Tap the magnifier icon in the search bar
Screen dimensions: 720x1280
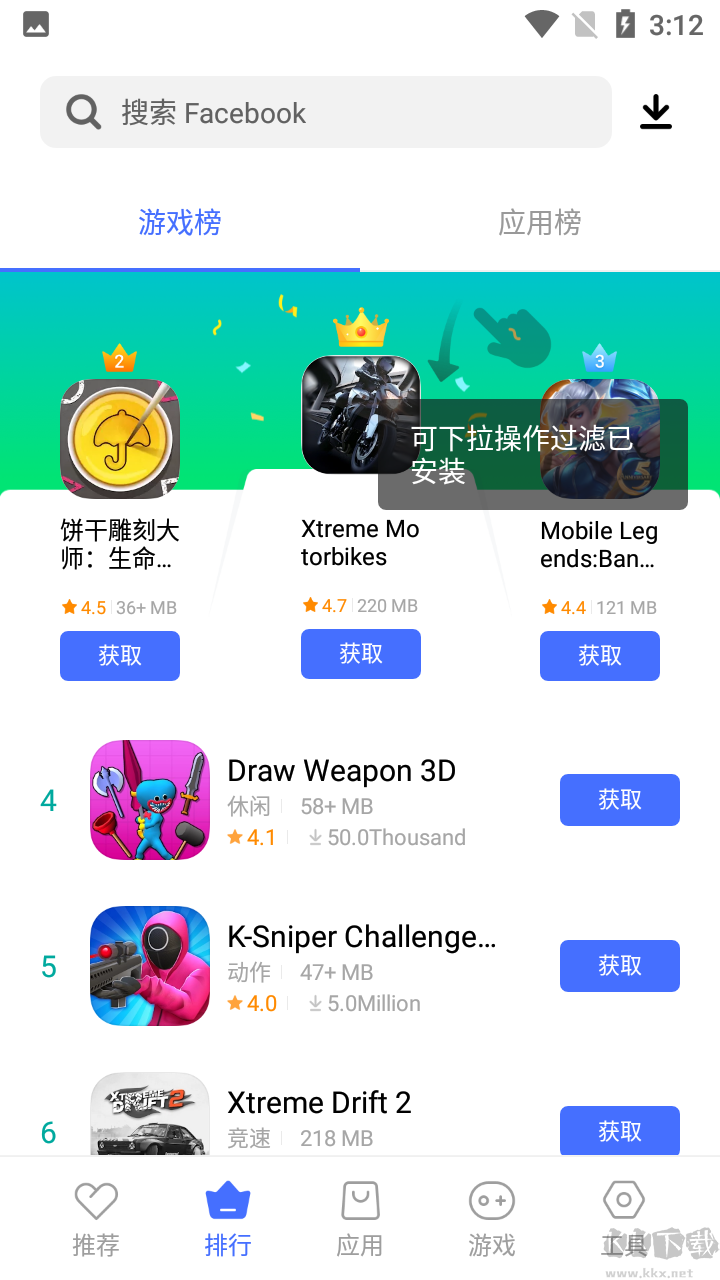[x=83, y=111]
